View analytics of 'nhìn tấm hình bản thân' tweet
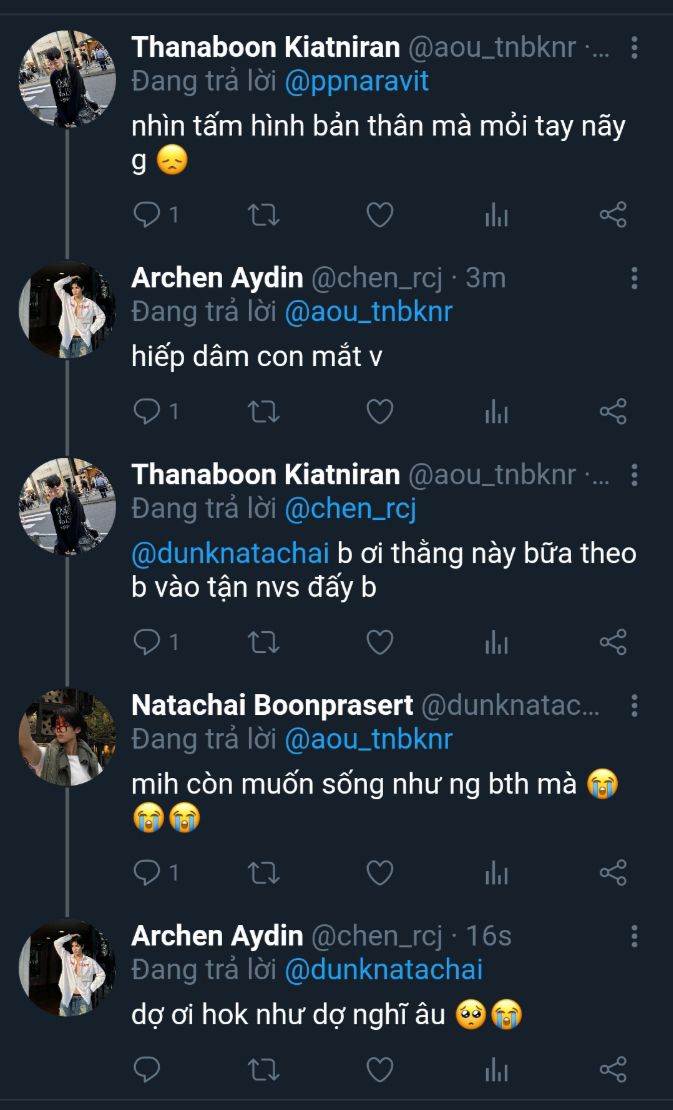The image size is (673, 1110). [496, 214]
